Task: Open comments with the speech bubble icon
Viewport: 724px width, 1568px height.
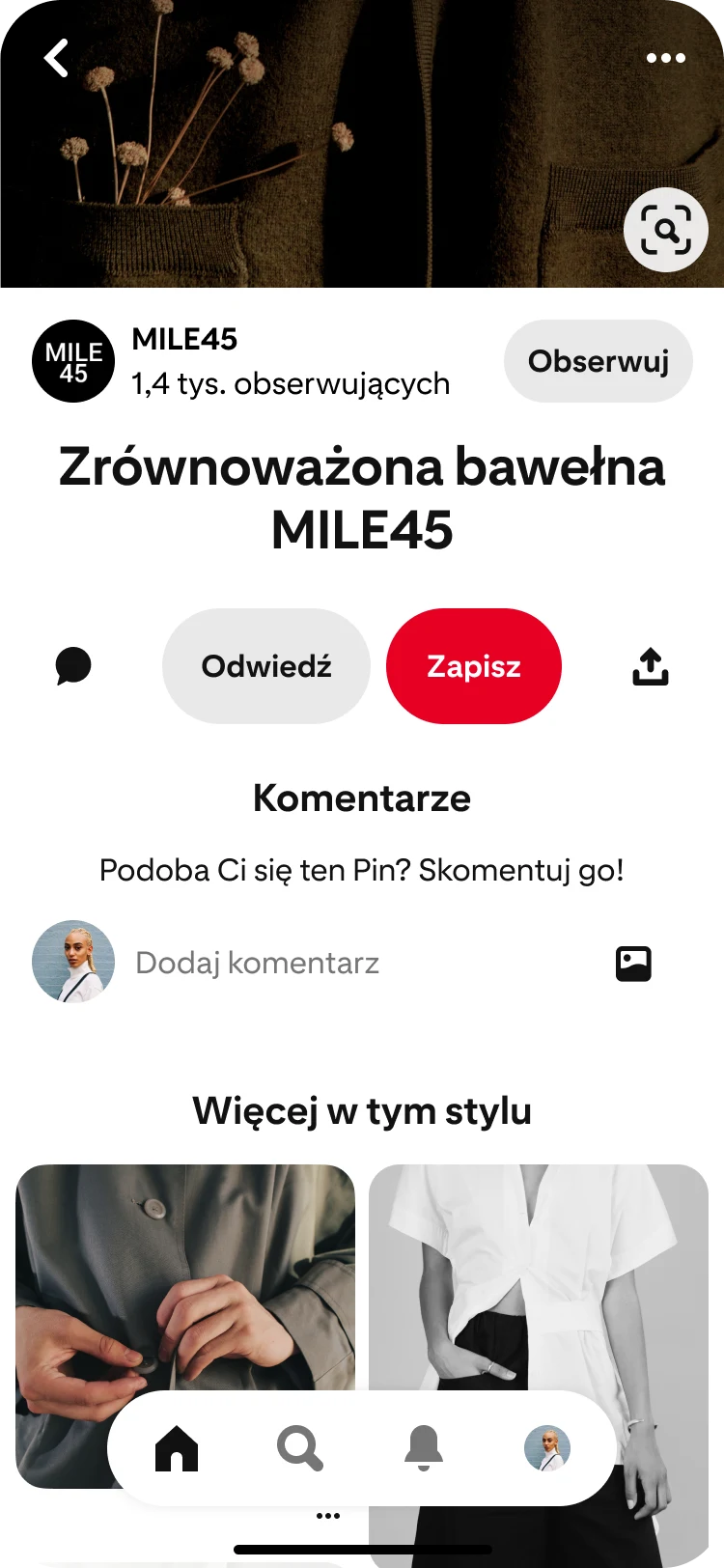Action: pyautogui.click(x=71, y=665)
